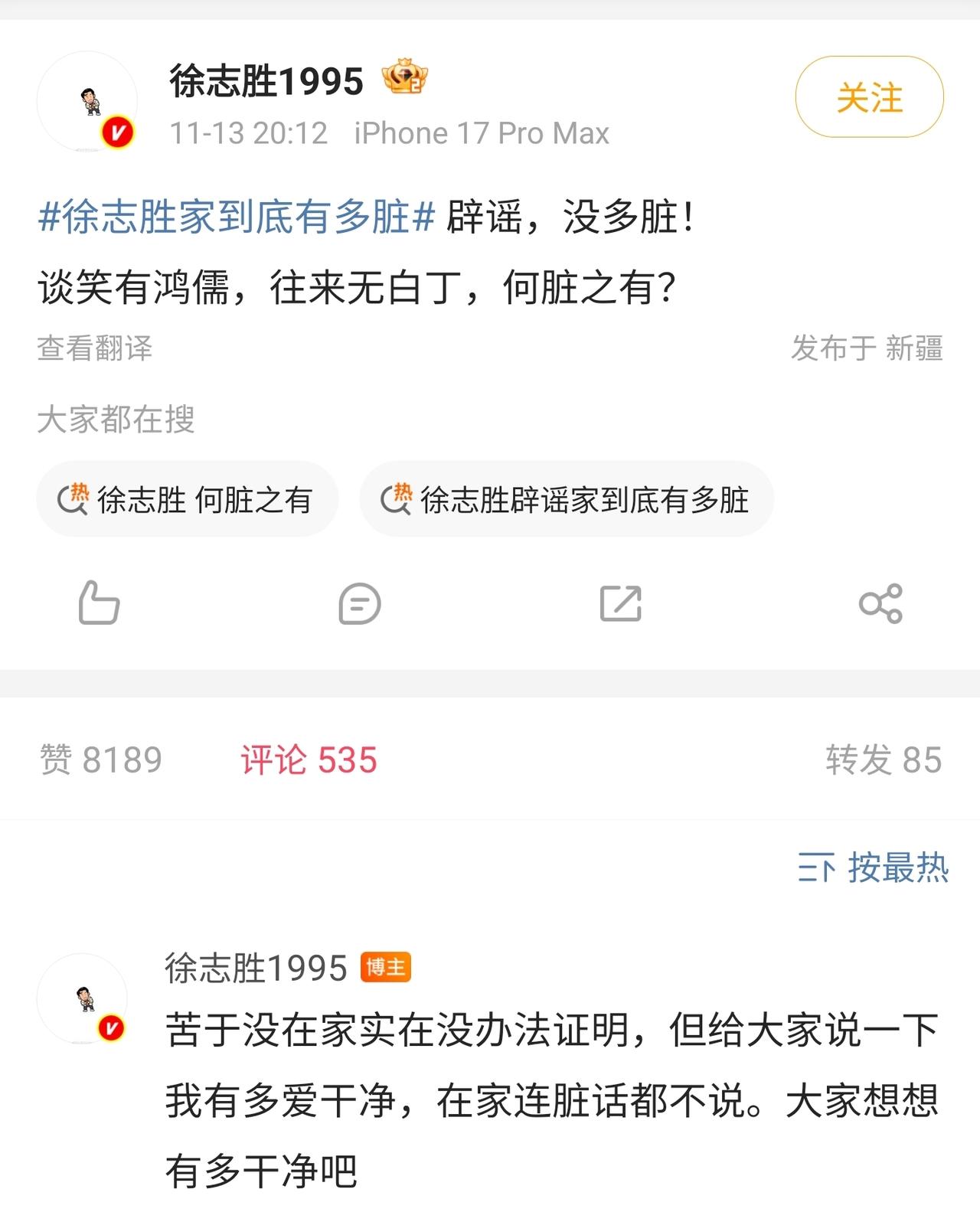Click the golden VIP crown badge next to username
The height and width of the screenshot is (1212, 980).
coord(406,79)
